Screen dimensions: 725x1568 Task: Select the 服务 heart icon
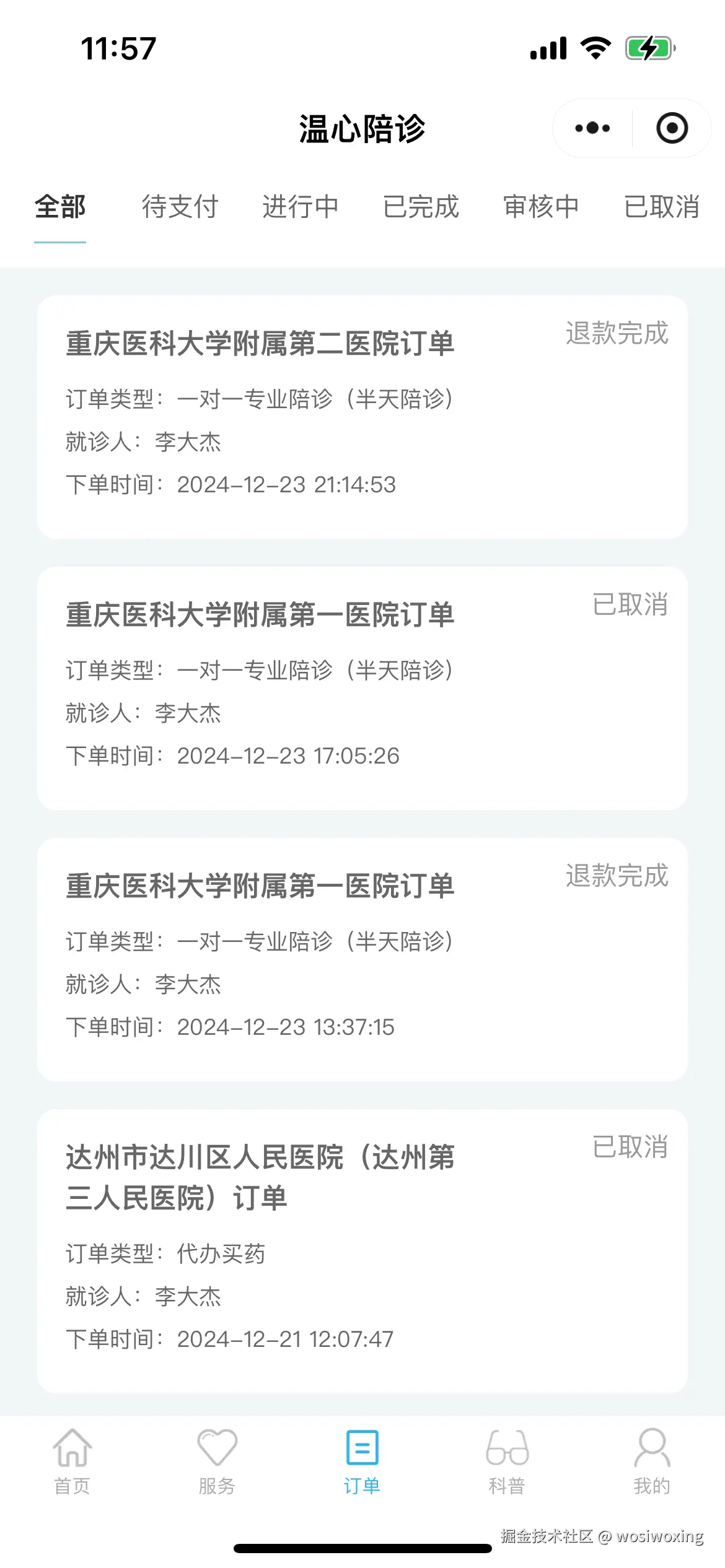point(217,1452)
